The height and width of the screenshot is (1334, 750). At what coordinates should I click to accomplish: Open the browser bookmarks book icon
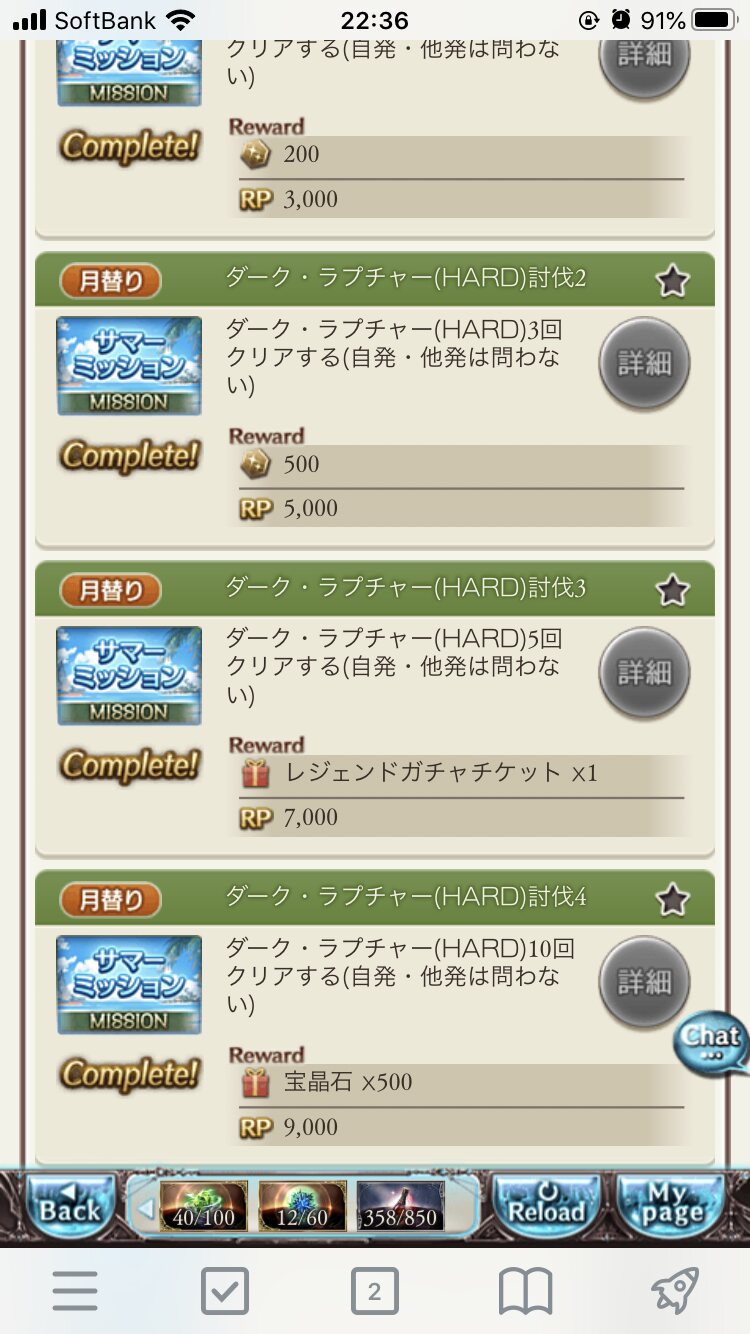pos(526,1291)
